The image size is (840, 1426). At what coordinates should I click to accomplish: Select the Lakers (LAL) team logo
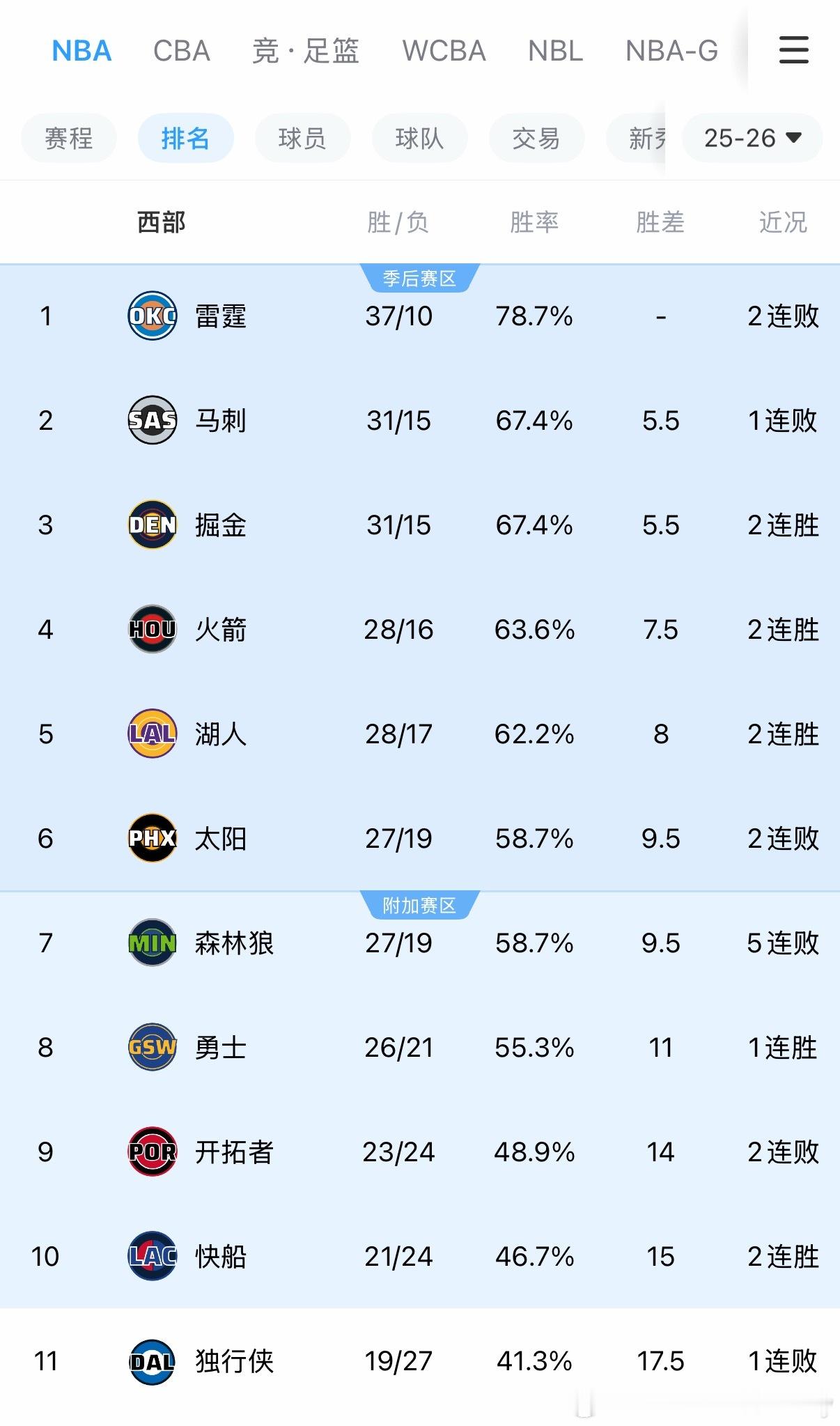point(151,734)
